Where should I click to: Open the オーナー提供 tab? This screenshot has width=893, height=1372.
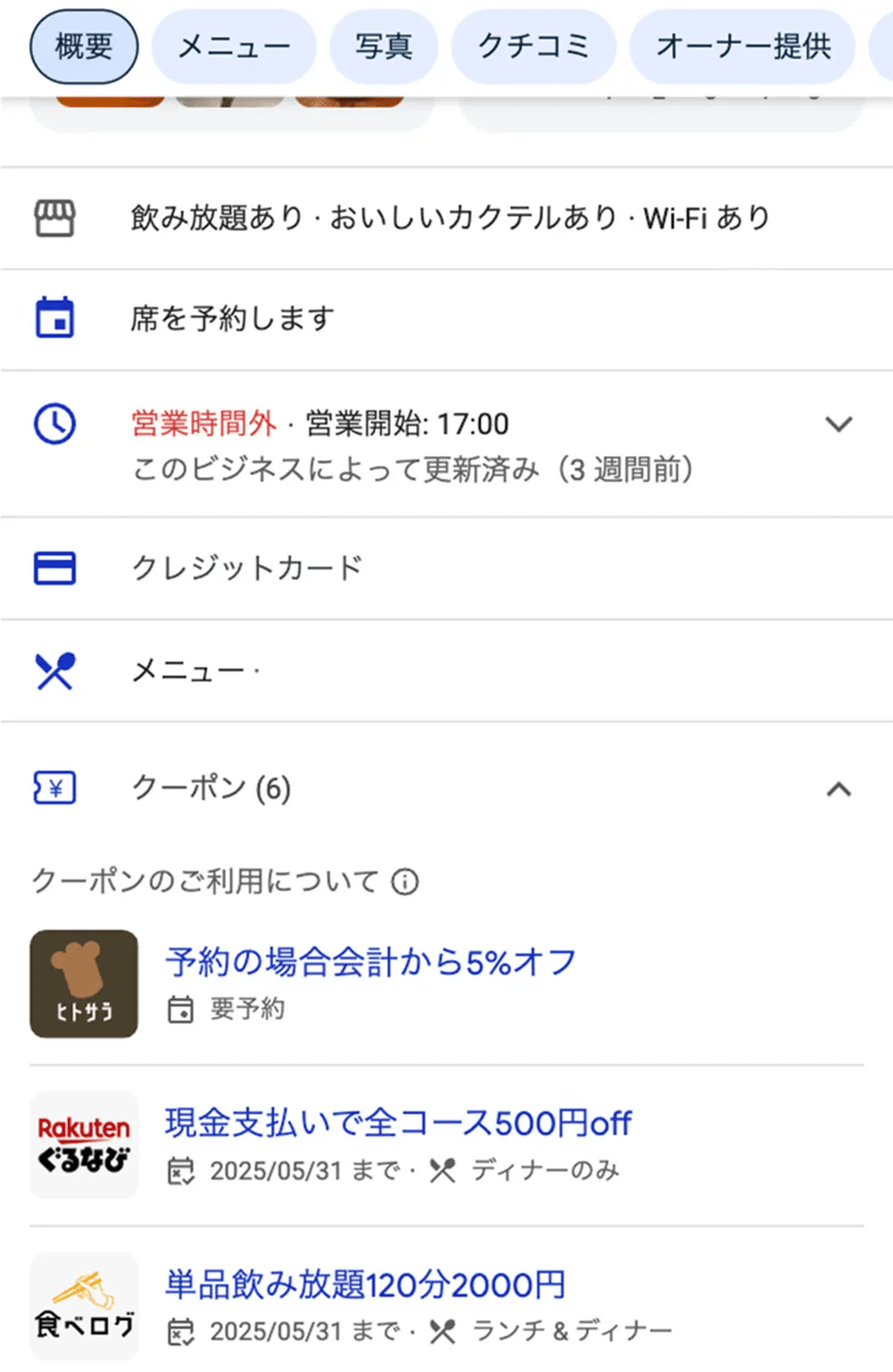[x=742, y=47]
